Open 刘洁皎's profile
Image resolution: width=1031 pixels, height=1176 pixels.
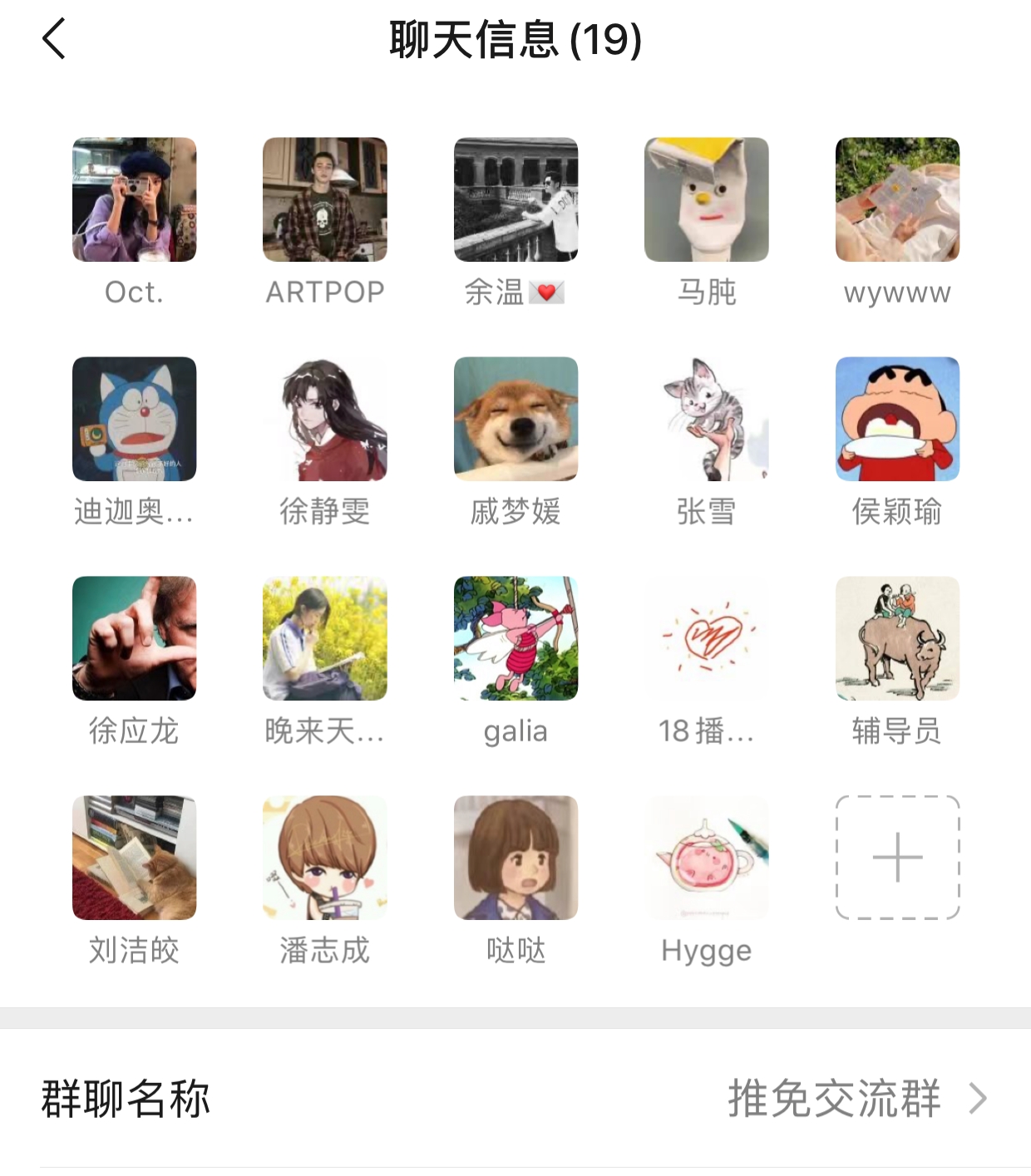pyautogui.click(x=134, y=858)
